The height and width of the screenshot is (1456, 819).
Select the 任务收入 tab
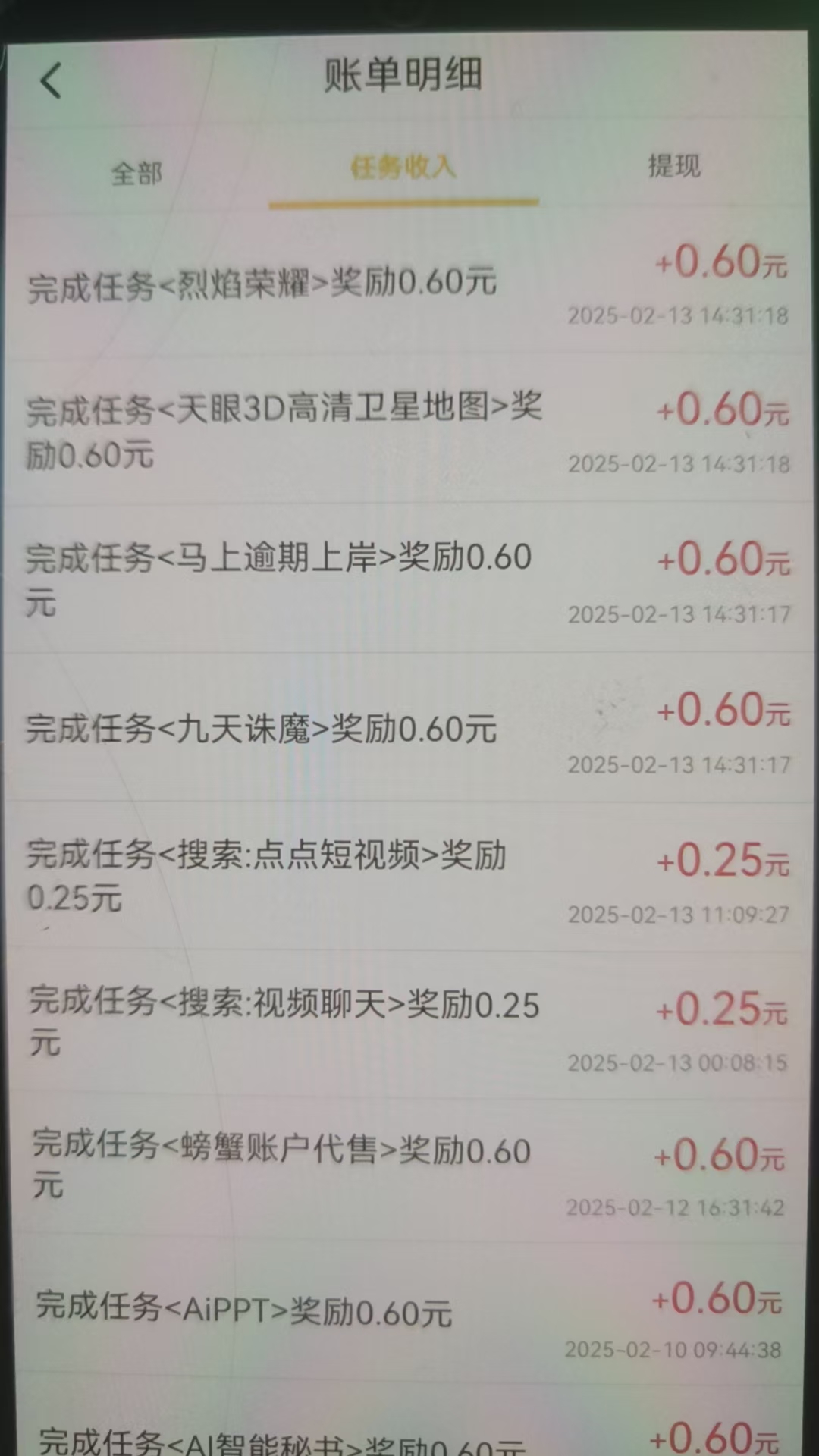(403, 168)
